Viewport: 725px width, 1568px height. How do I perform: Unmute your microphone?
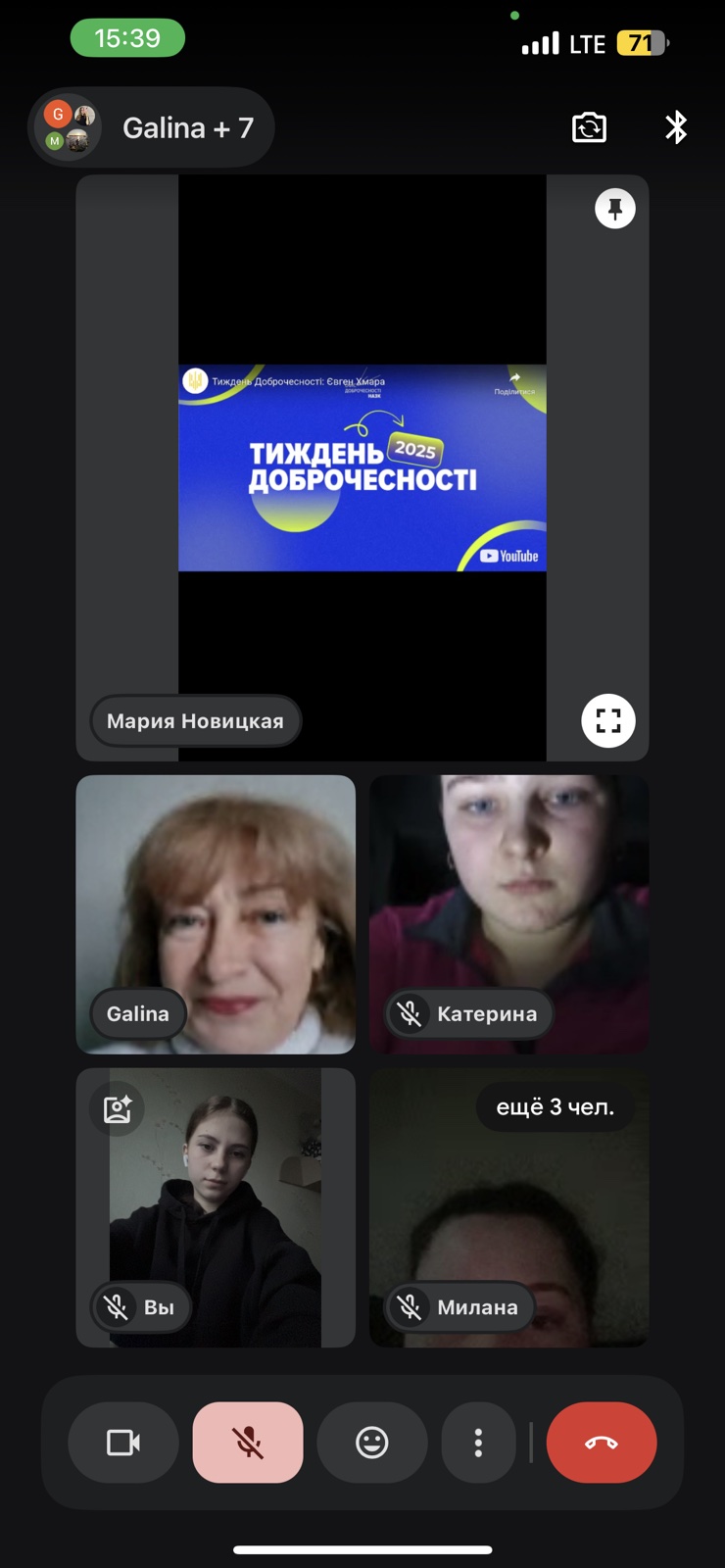[248, 1443]
